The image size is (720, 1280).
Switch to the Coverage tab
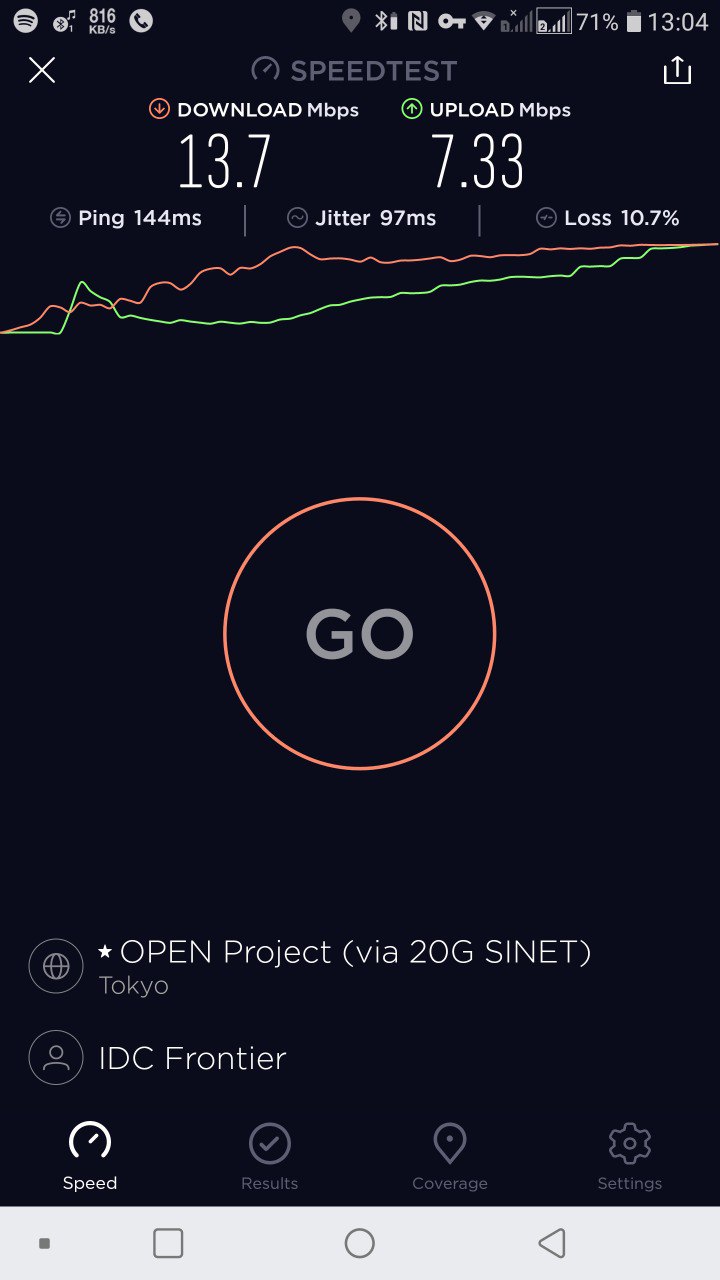[450, 1157]
